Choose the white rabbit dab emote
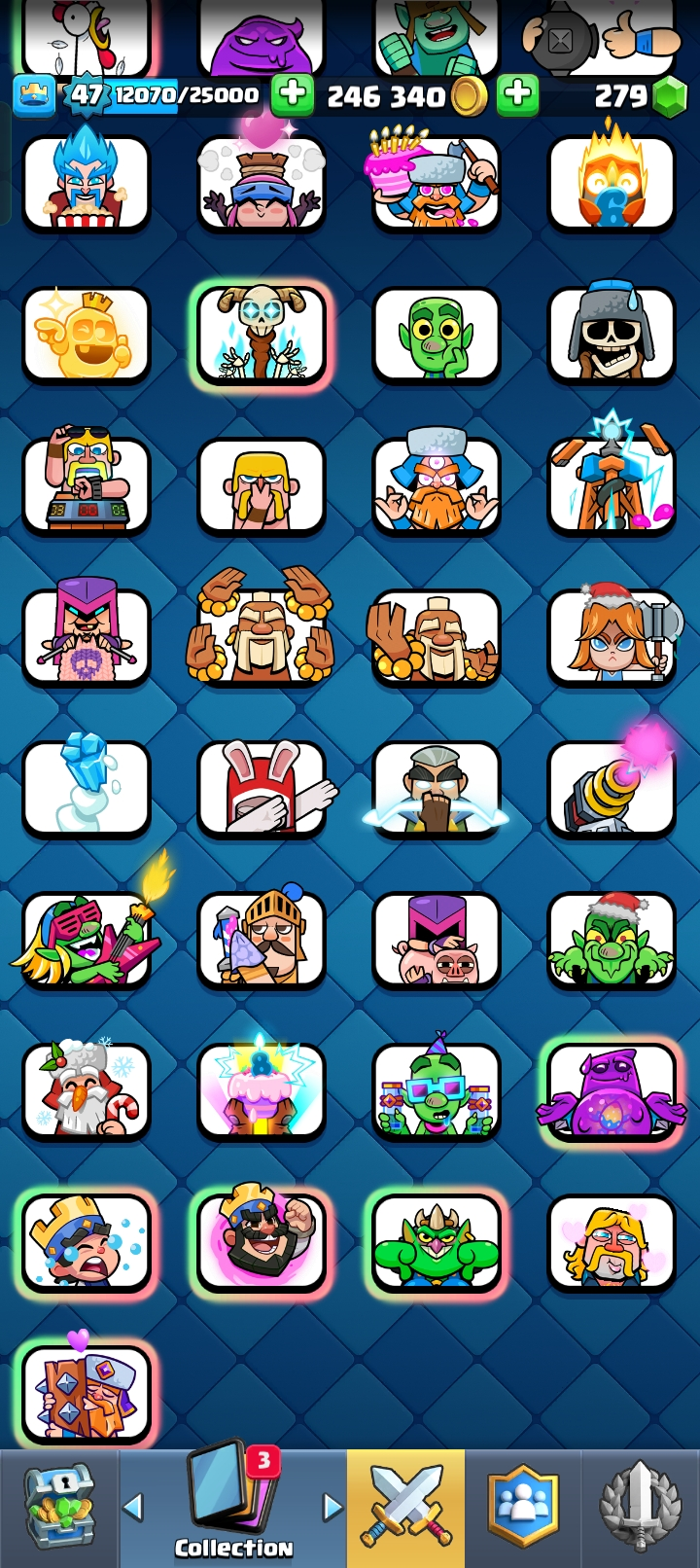The image size is (700, 1568). point(262,787)
